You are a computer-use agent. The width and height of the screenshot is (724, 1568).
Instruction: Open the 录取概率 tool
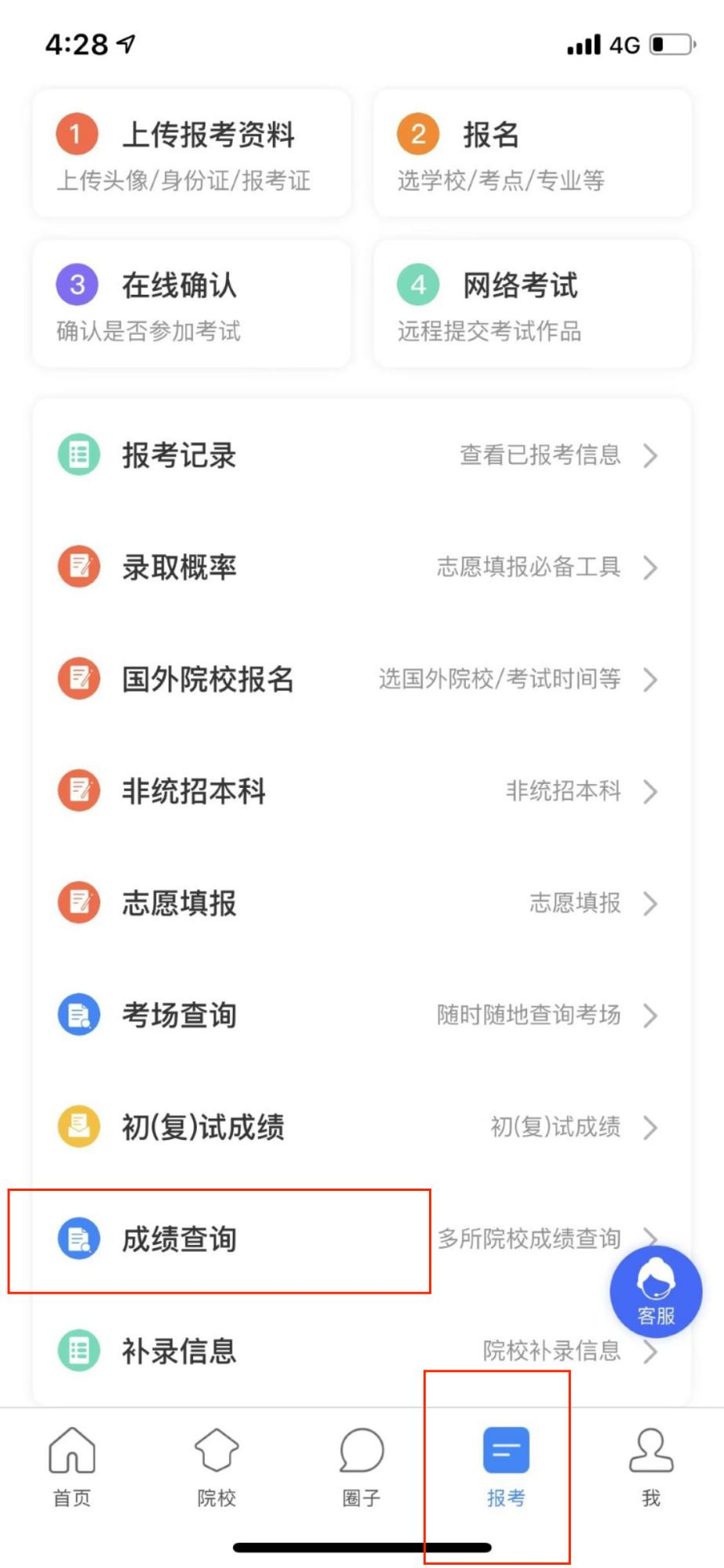[x=362, y=567]
